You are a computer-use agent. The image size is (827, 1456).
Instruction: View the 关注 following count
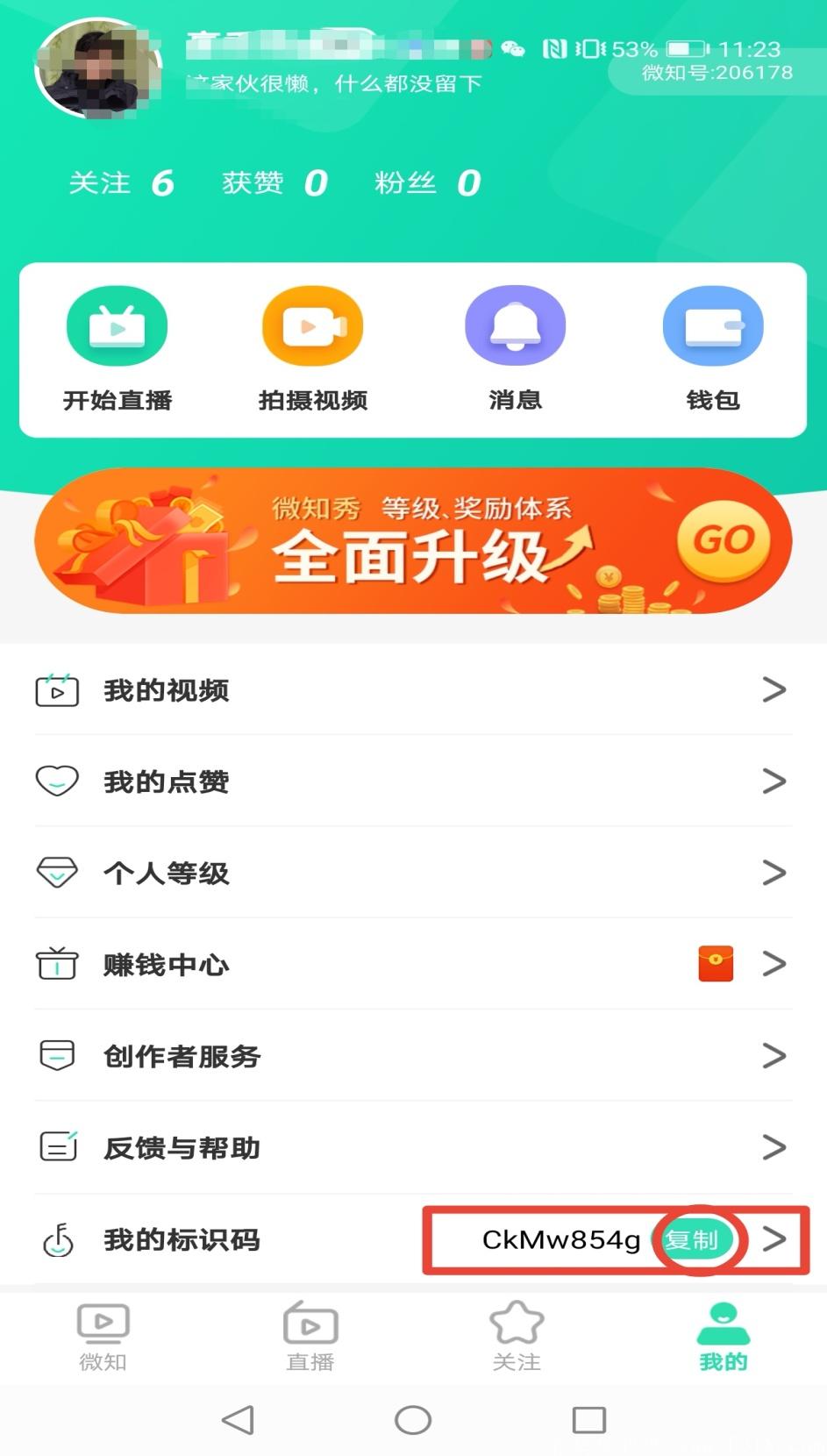coord(121,182)
